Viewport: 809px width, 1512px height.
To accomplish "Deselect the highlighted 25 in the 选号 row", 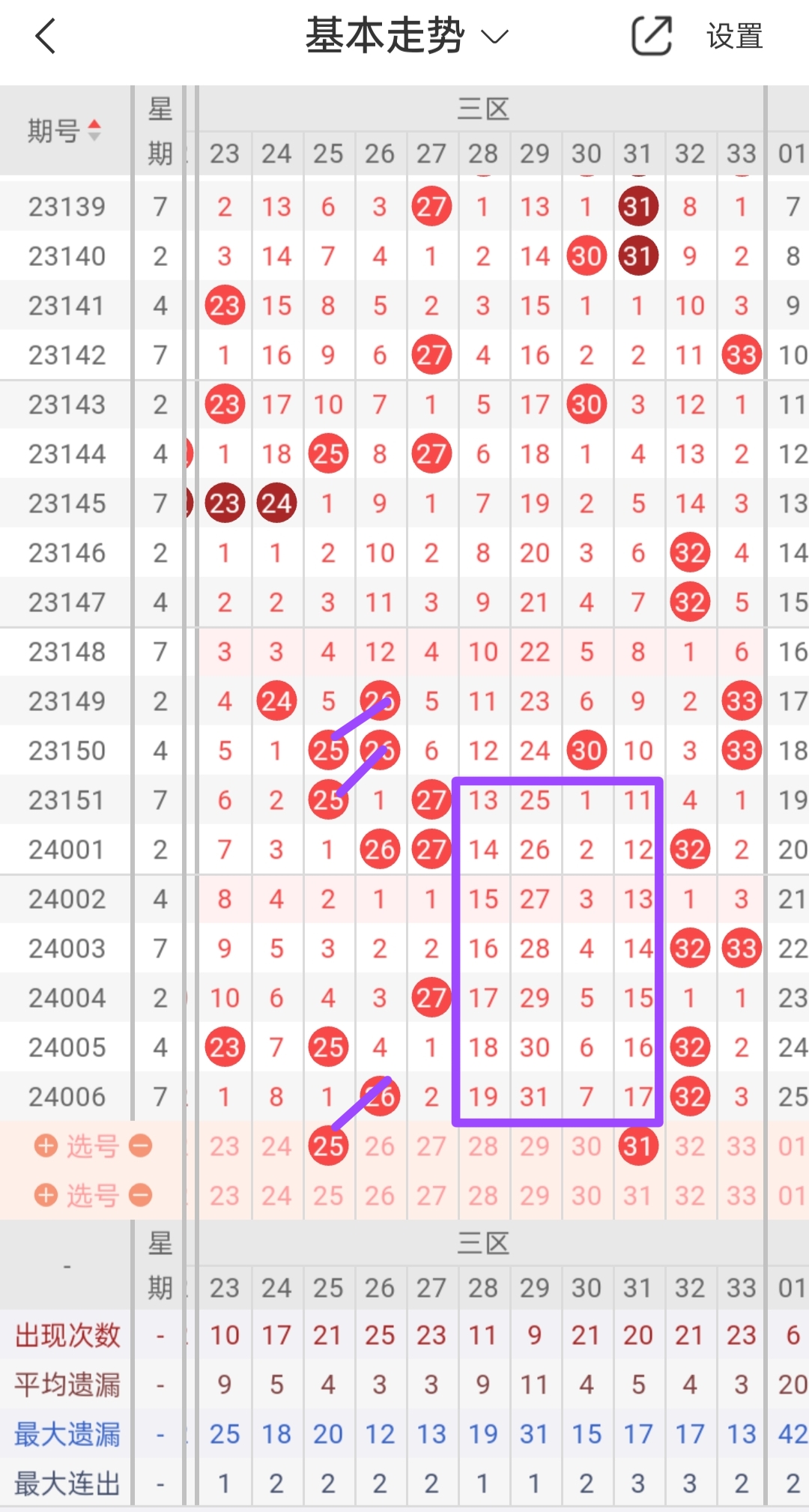I will pyautogui.click(x=328, y=1146).
